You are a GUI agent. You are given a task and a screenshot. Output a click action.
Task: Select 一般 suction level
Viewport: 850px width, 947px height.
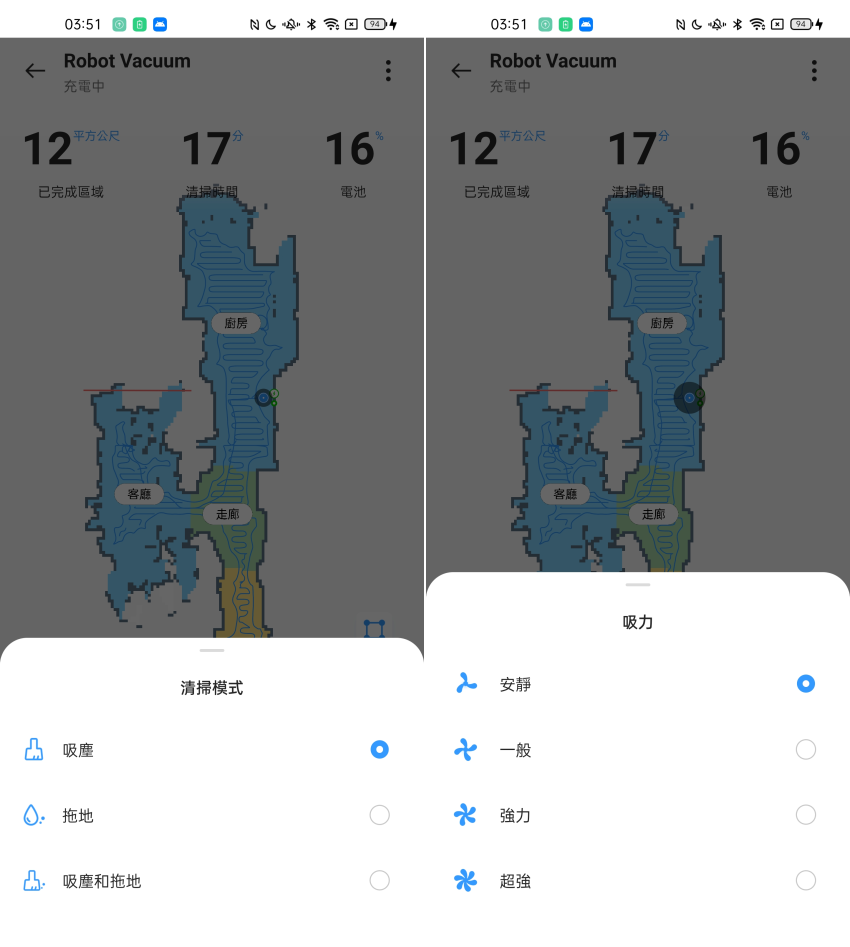(x=805, y=750)
